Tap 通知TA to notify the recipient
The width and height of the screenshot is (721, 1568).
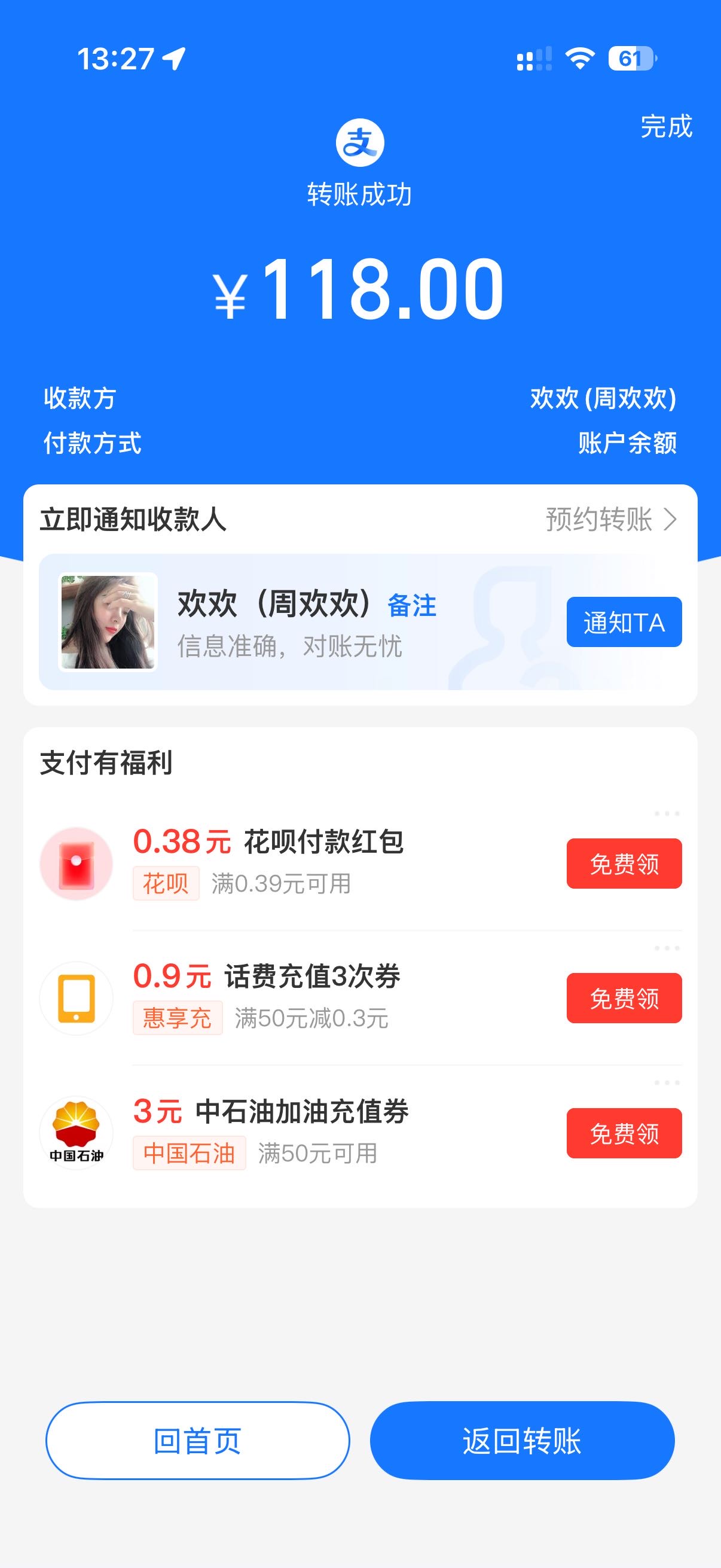(x=624, y=622)
